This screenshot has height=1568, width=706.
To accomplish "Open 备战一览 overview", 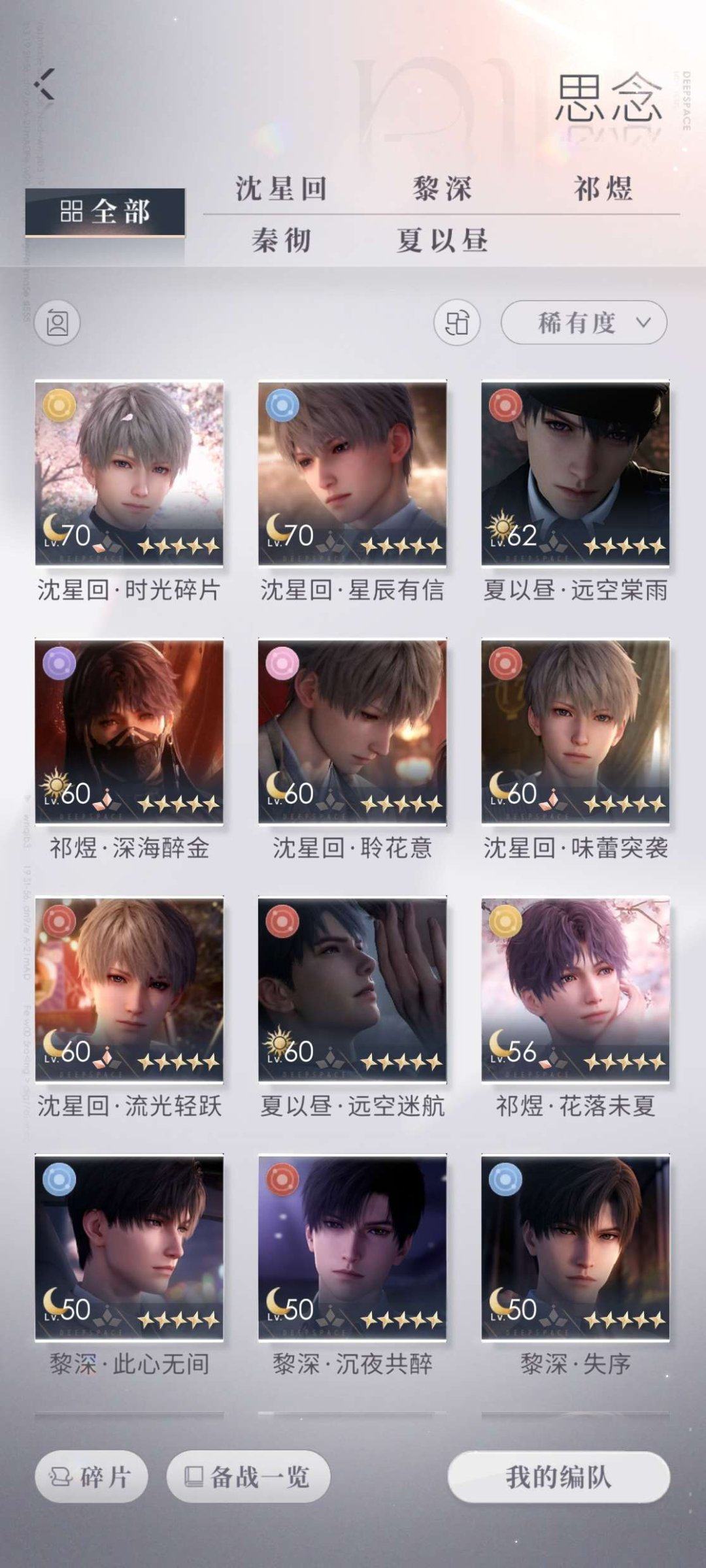I will pyautogui.click(x=248, y=1477).
